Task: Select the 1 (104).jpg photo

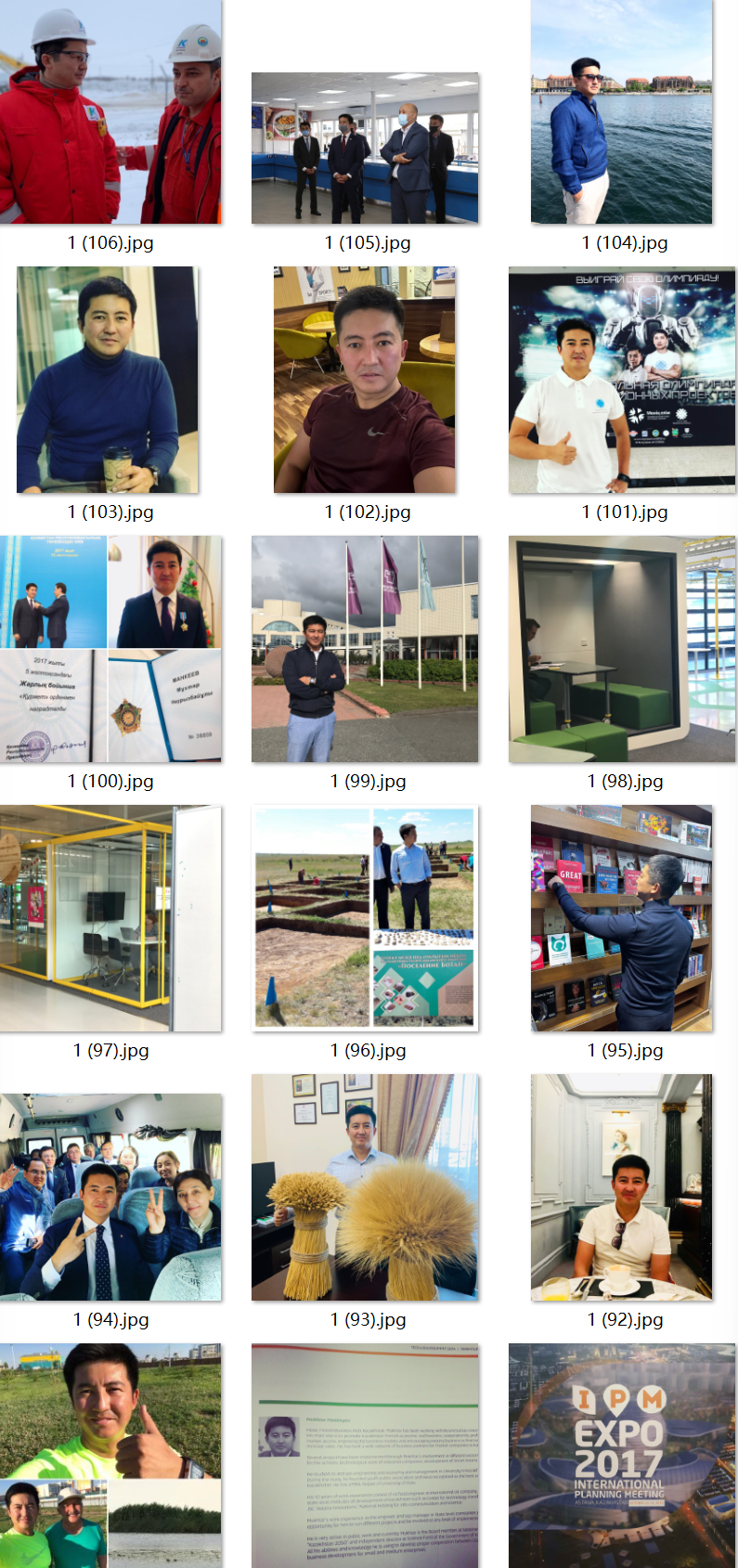Action: [x=621, y=111]
